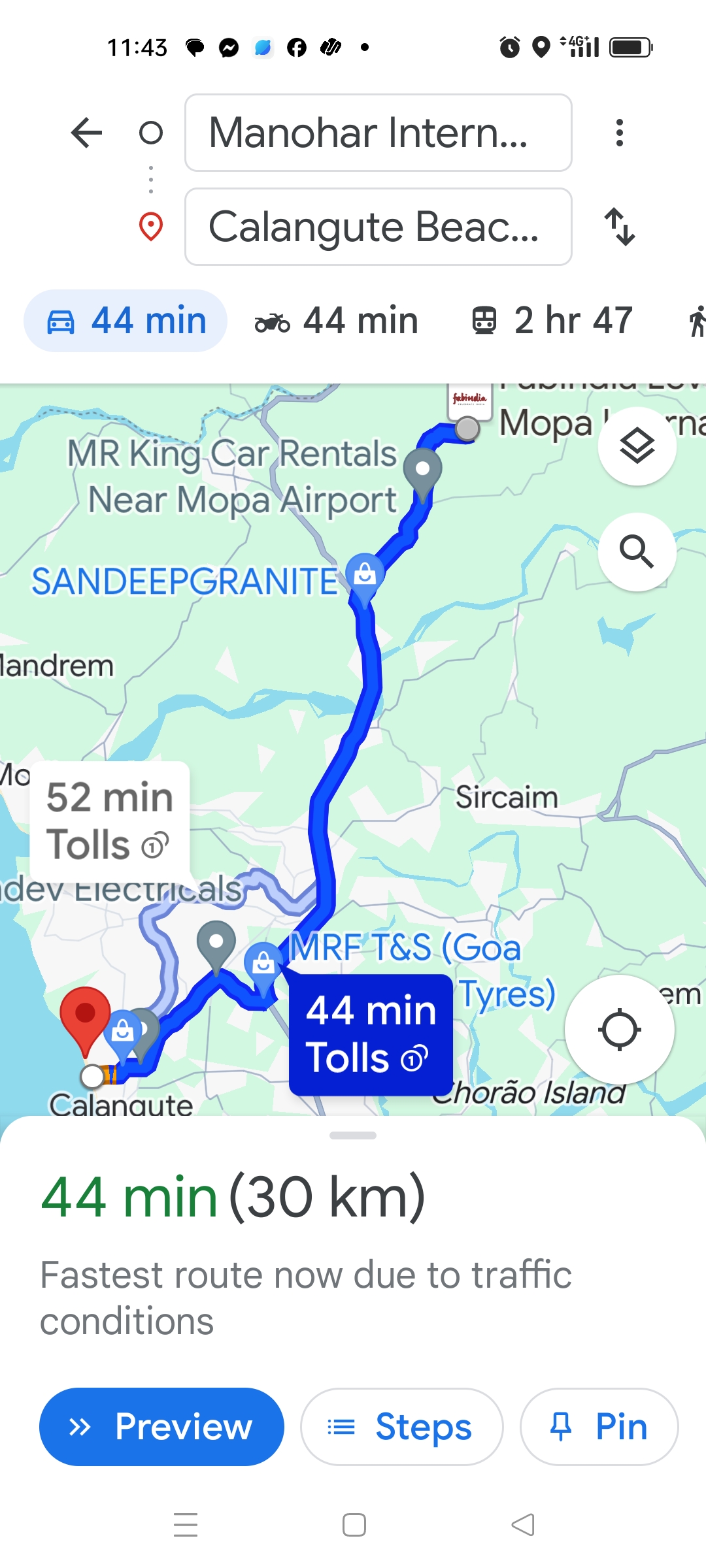The width and height of the screenshot is (706, 1568).
Task: Pin this route
Action: [599, 1426]
